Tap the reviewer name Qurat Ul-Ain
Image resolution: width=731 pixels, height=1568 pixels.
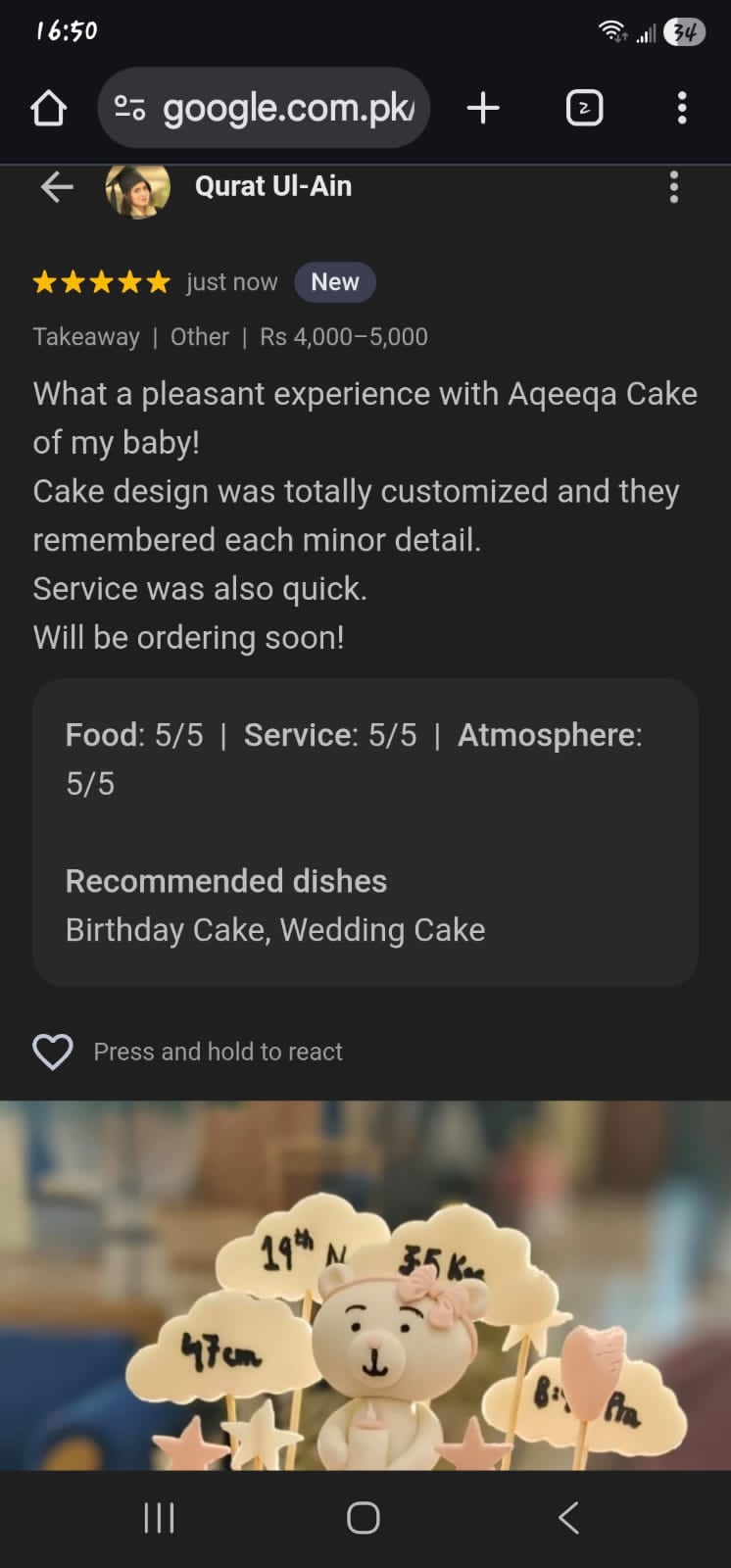pos(273,186)
